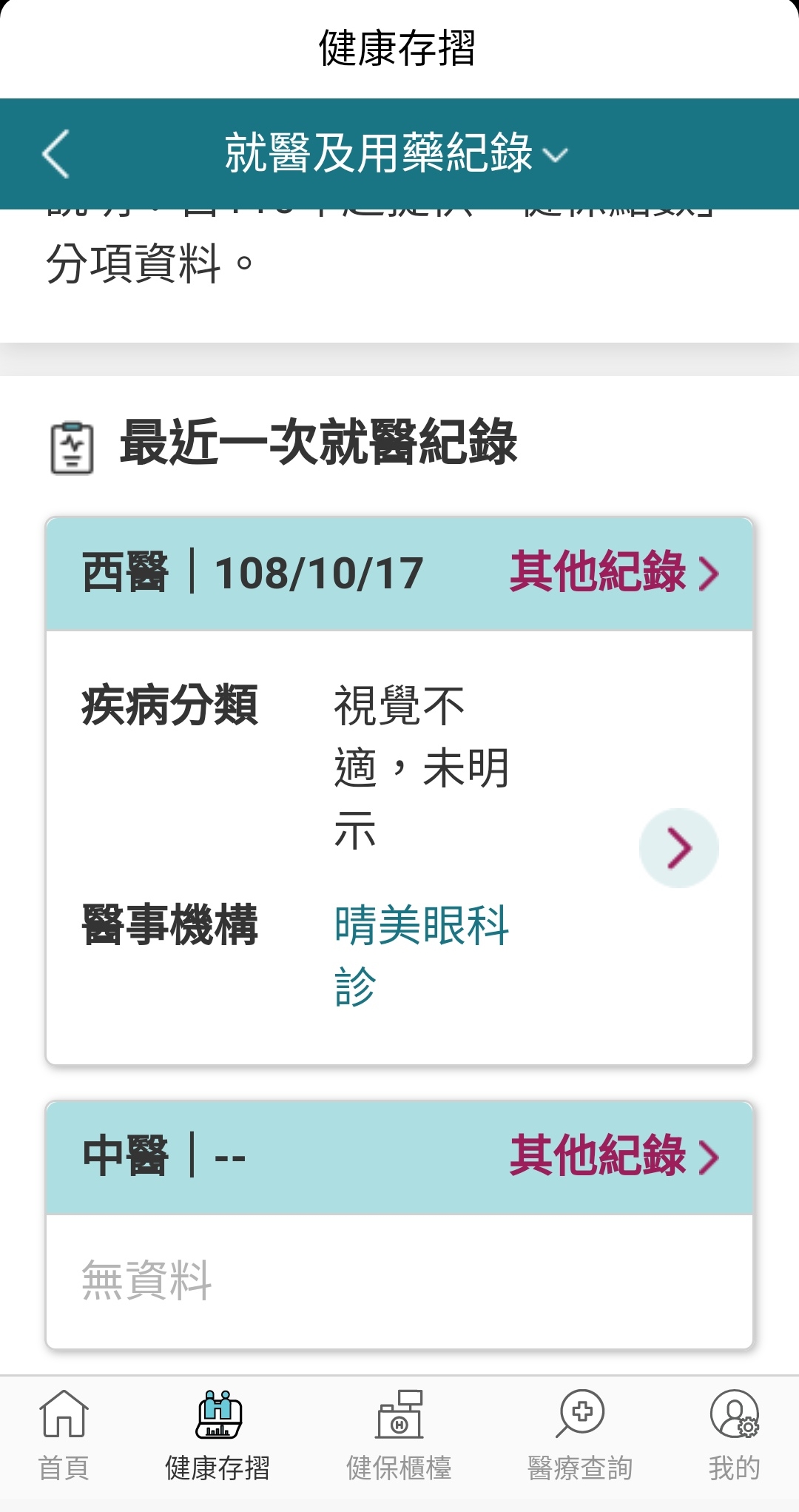
Task: Go to the 健保櫃檯 tab
Action: pyautogui.click(x=399, y=1436)
